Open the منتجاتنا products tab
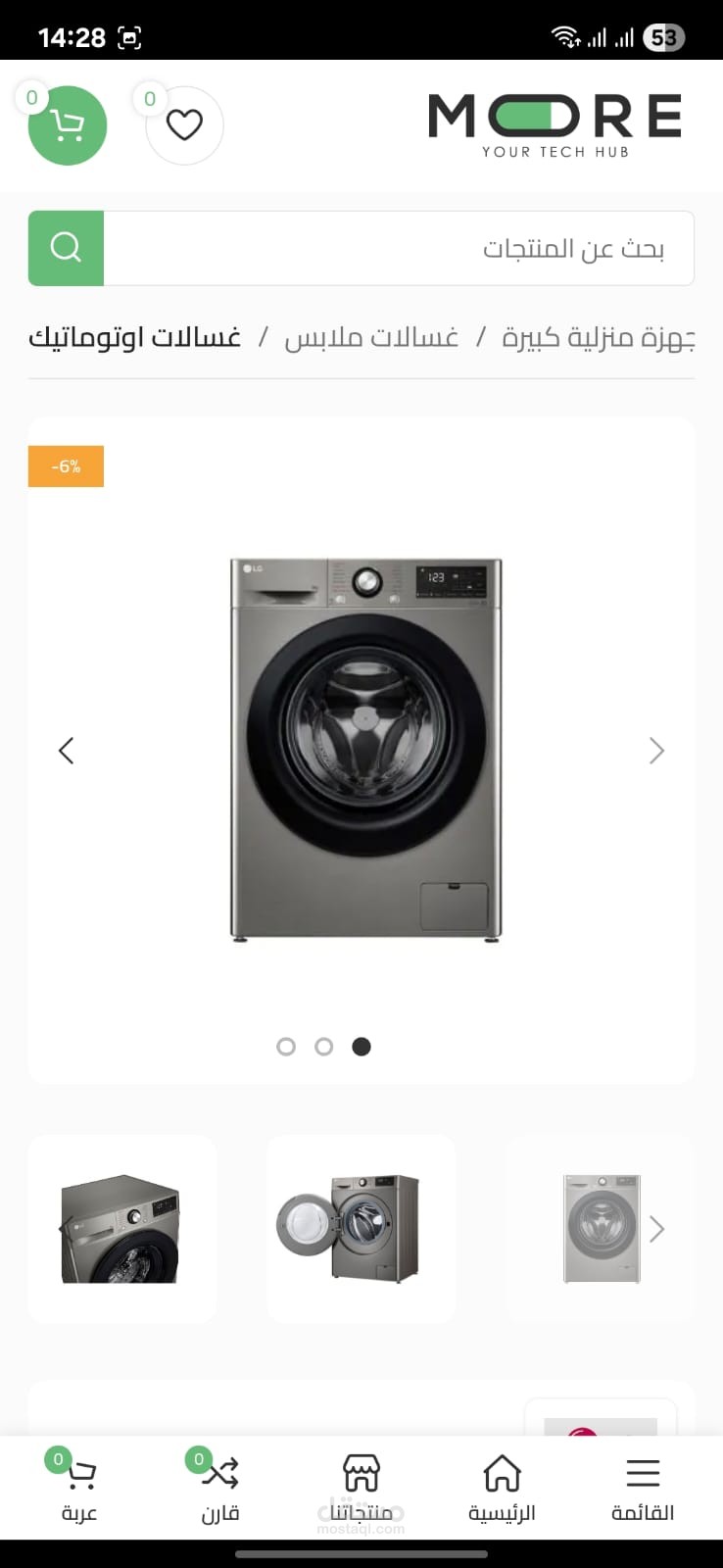The width and height of the screenshot is (723, 1568). tap(361, 1489)
